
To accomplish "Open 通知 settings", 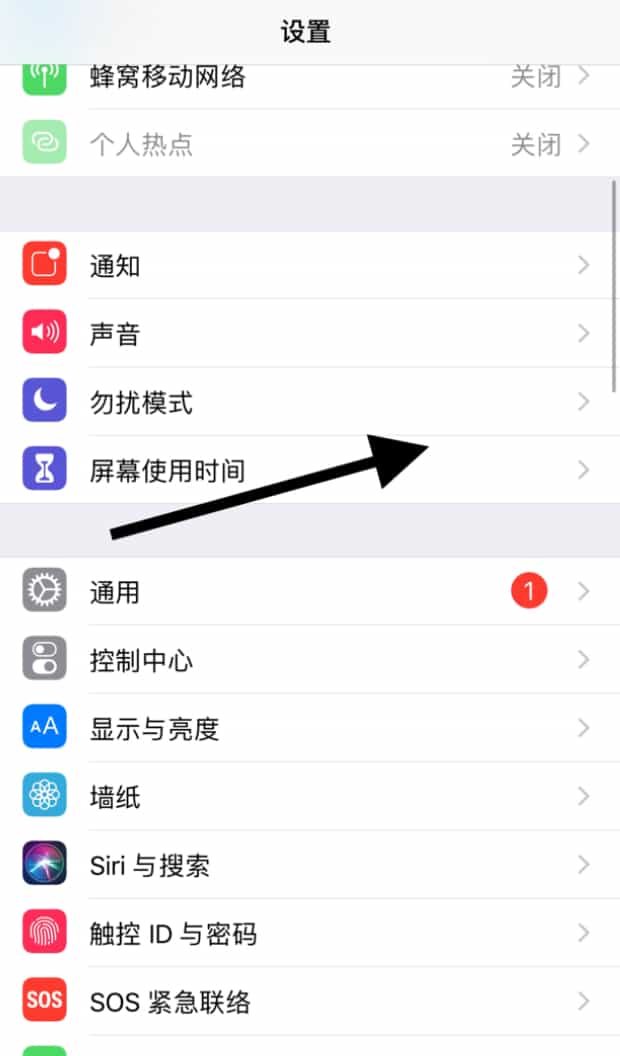I will click(x=310, y=265).
